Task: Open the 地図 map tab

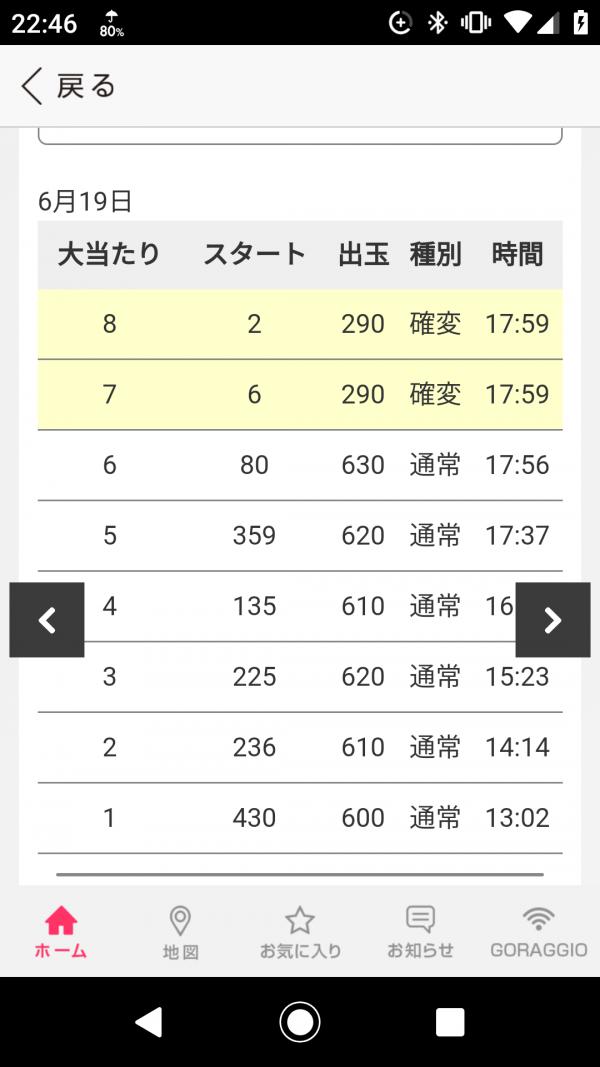Action: coord(180,932)
